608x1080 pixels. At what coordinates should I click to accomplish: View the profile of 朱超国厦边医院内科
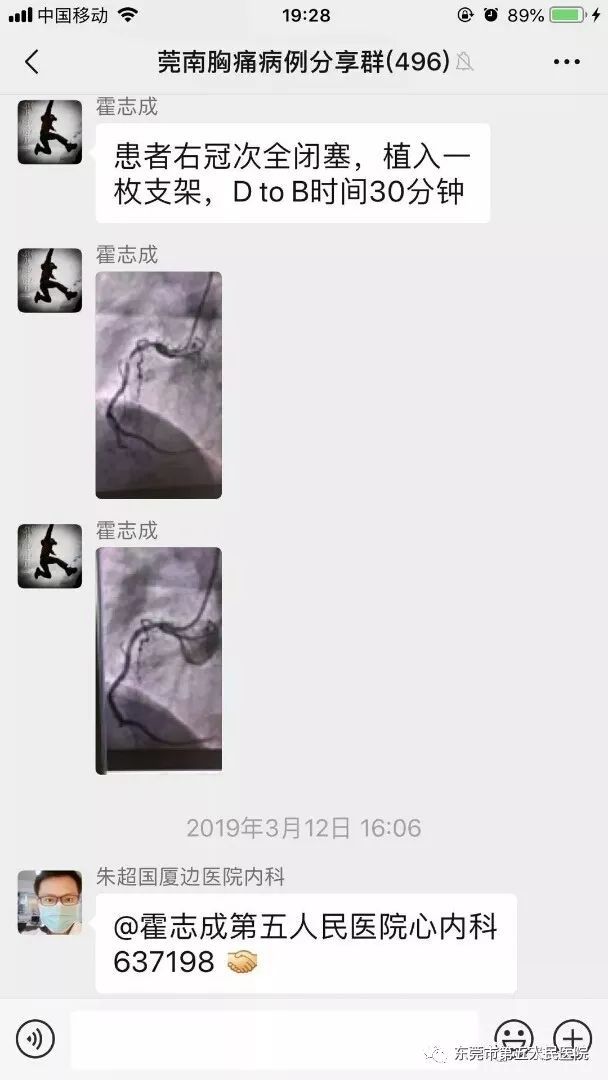point(50,902)
